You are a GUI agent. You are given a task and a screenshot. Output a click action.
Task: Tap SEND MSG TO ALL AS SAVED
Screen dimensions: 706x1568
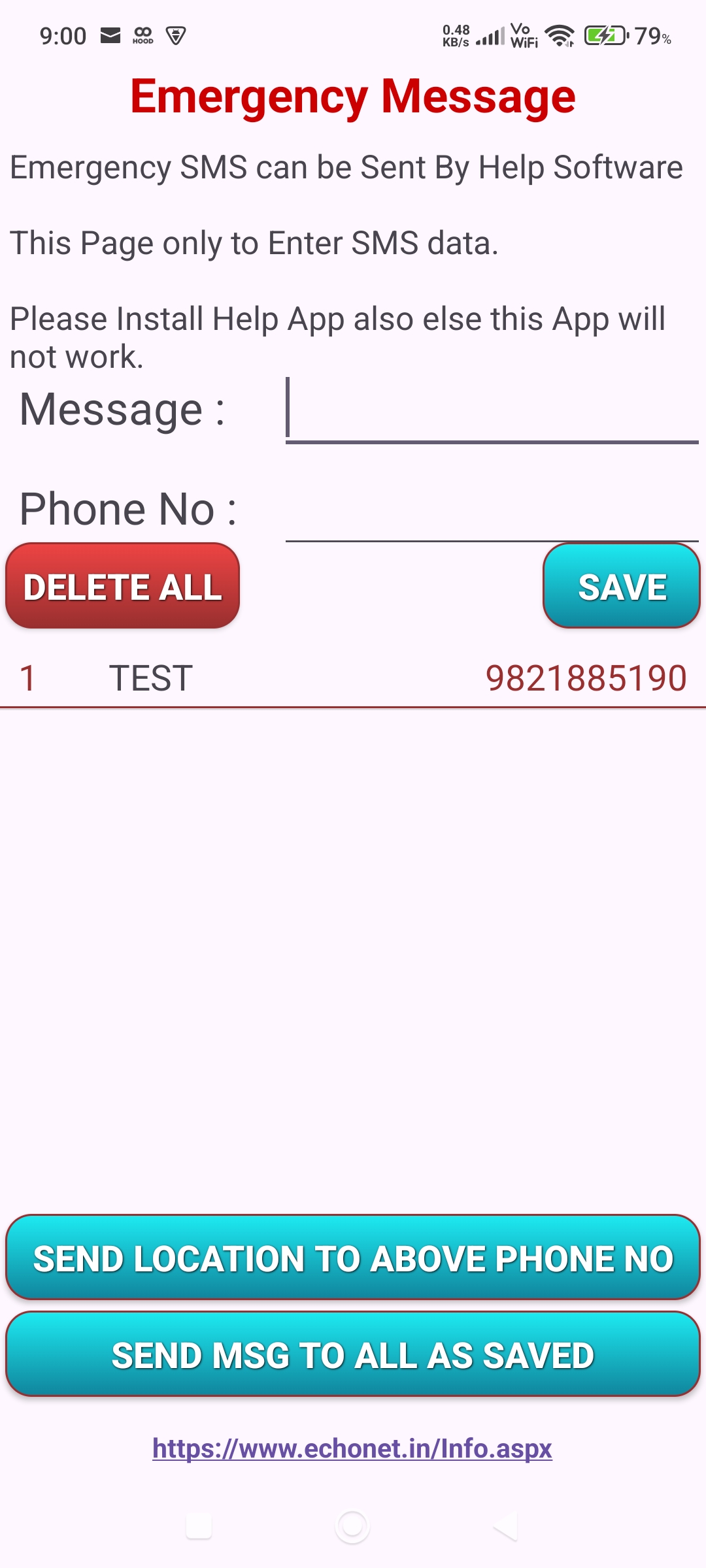(x=353, y=1354)
